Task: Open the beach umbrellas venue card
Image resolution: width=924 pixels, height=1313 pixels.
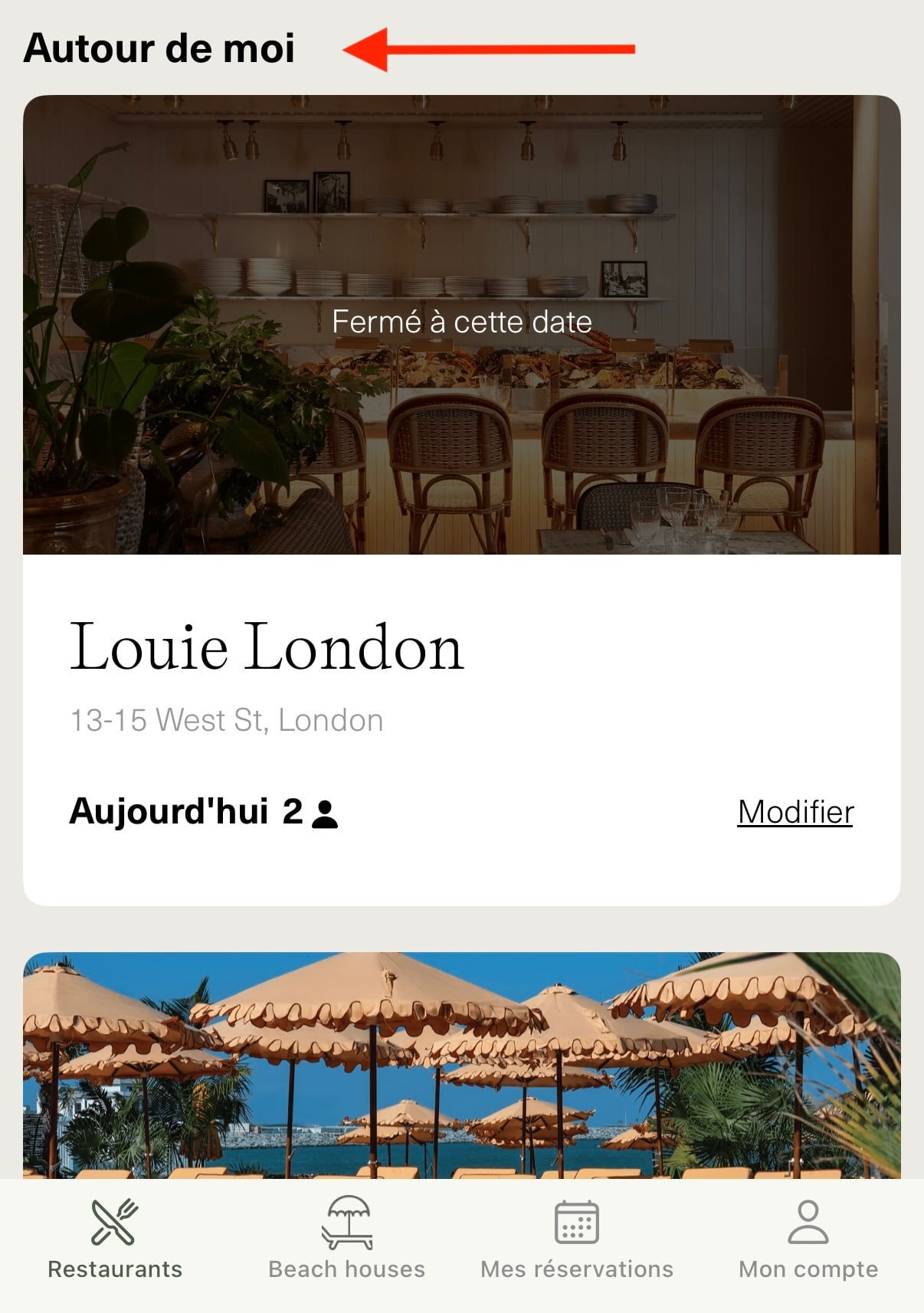Action: pyautogui.click(x=461, y=1065)
